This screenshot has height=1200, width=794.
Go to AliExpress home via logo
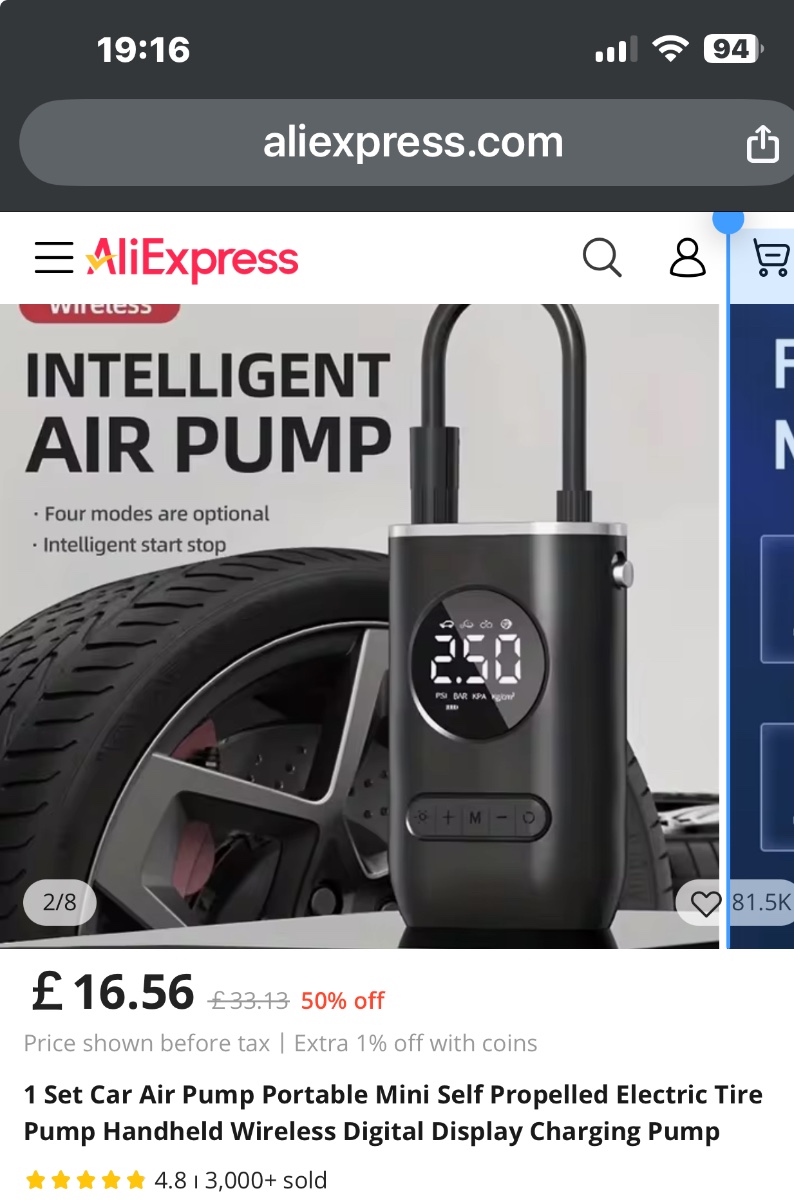(x=192, y=259)
